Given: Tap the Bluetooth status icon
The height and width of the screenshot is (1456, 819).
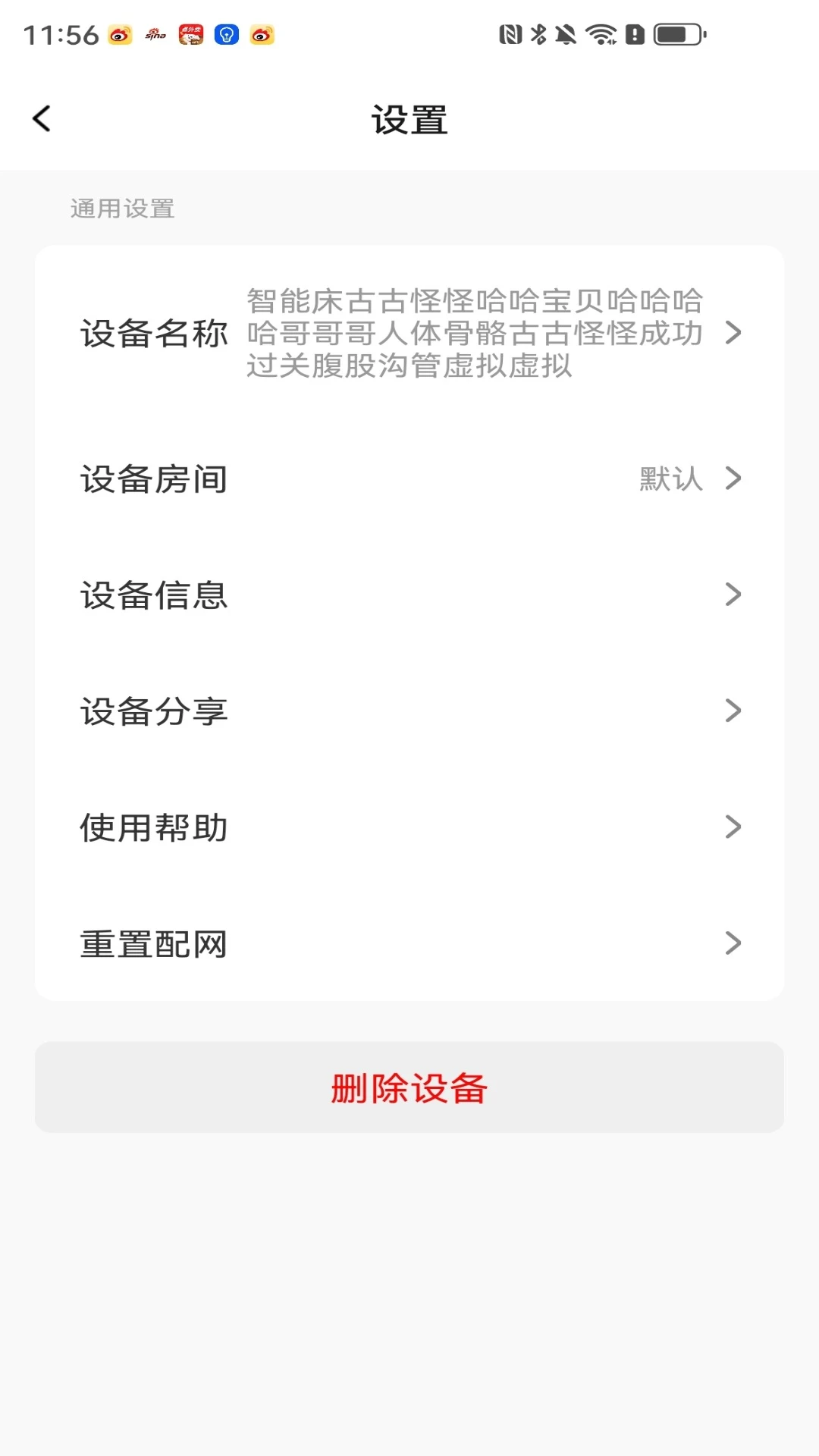Looking at the screenshot, I should (538, 34).
